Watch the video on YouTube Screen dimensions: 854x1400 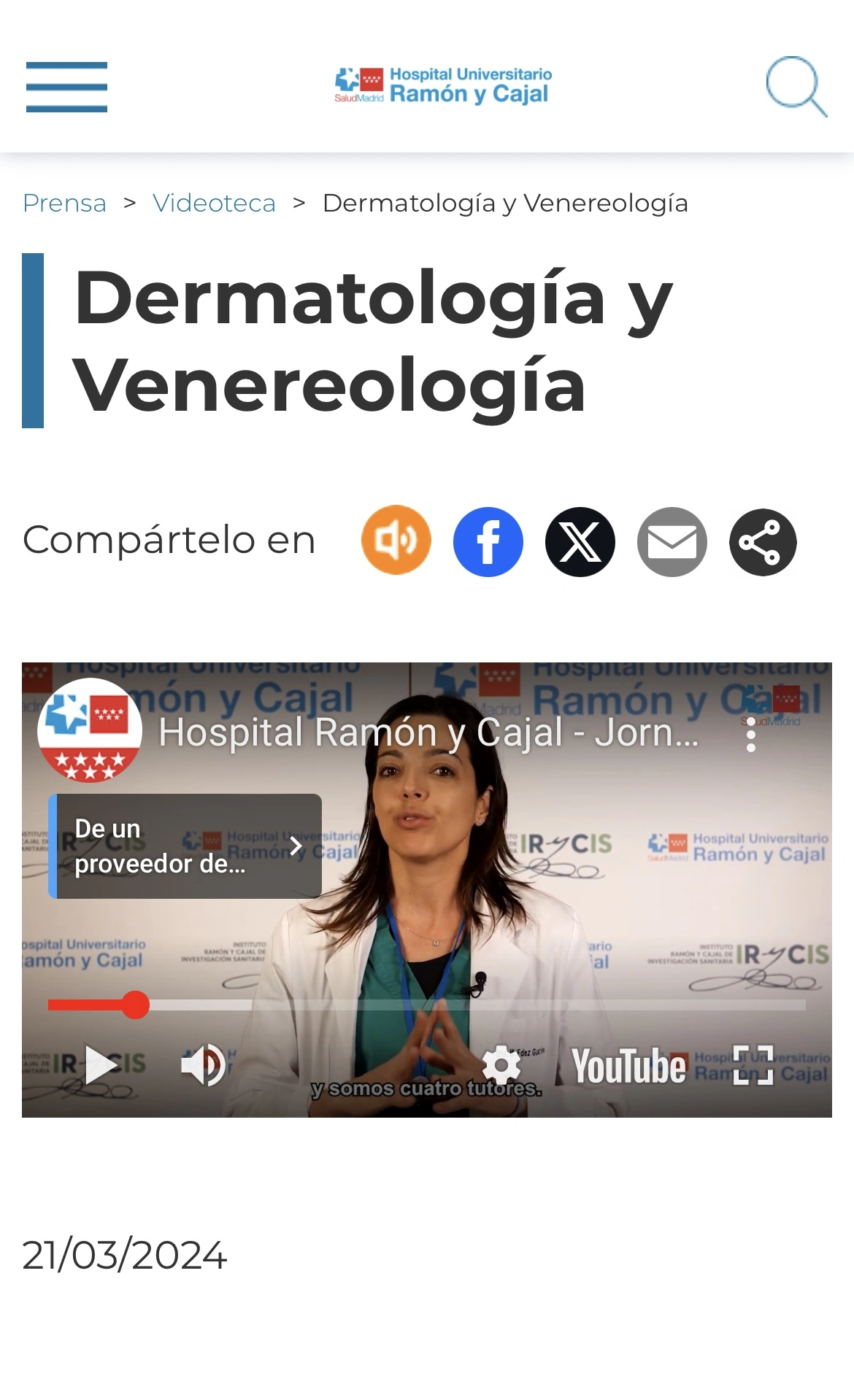point(628,1067)
